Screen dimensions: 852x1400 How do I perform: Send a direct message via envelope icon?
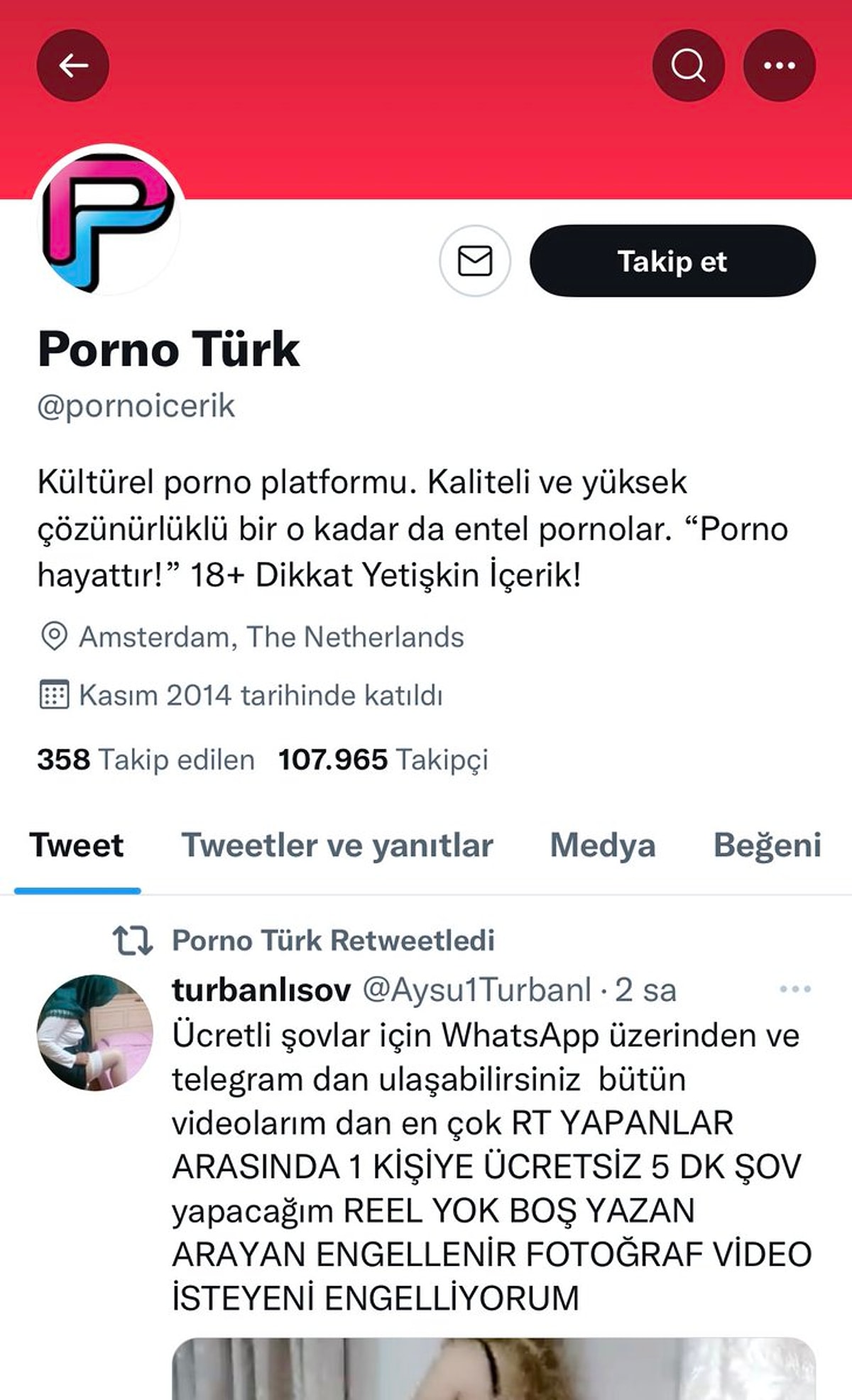(x=474, y=261)
